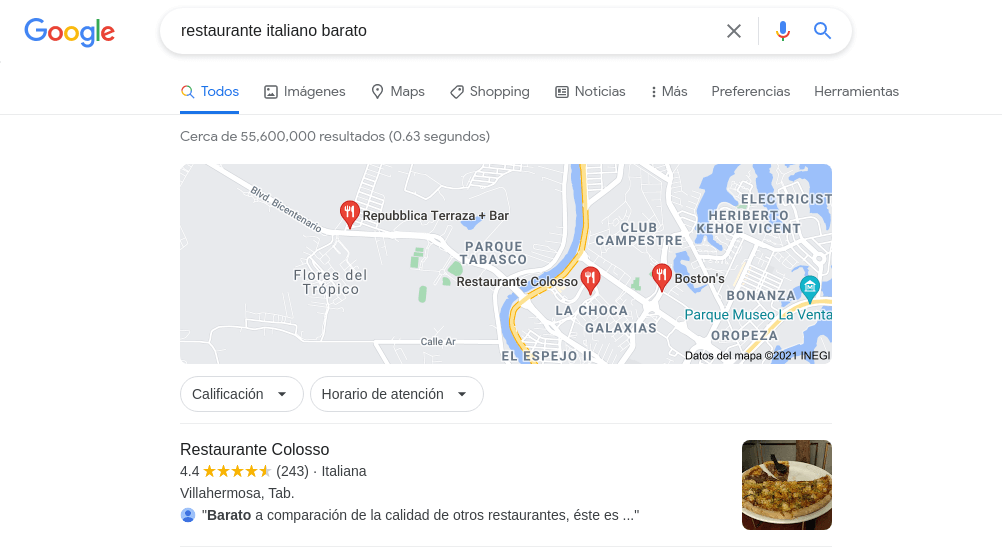Open Preferencias settings
1002x549 pixels.
[750, 92]
